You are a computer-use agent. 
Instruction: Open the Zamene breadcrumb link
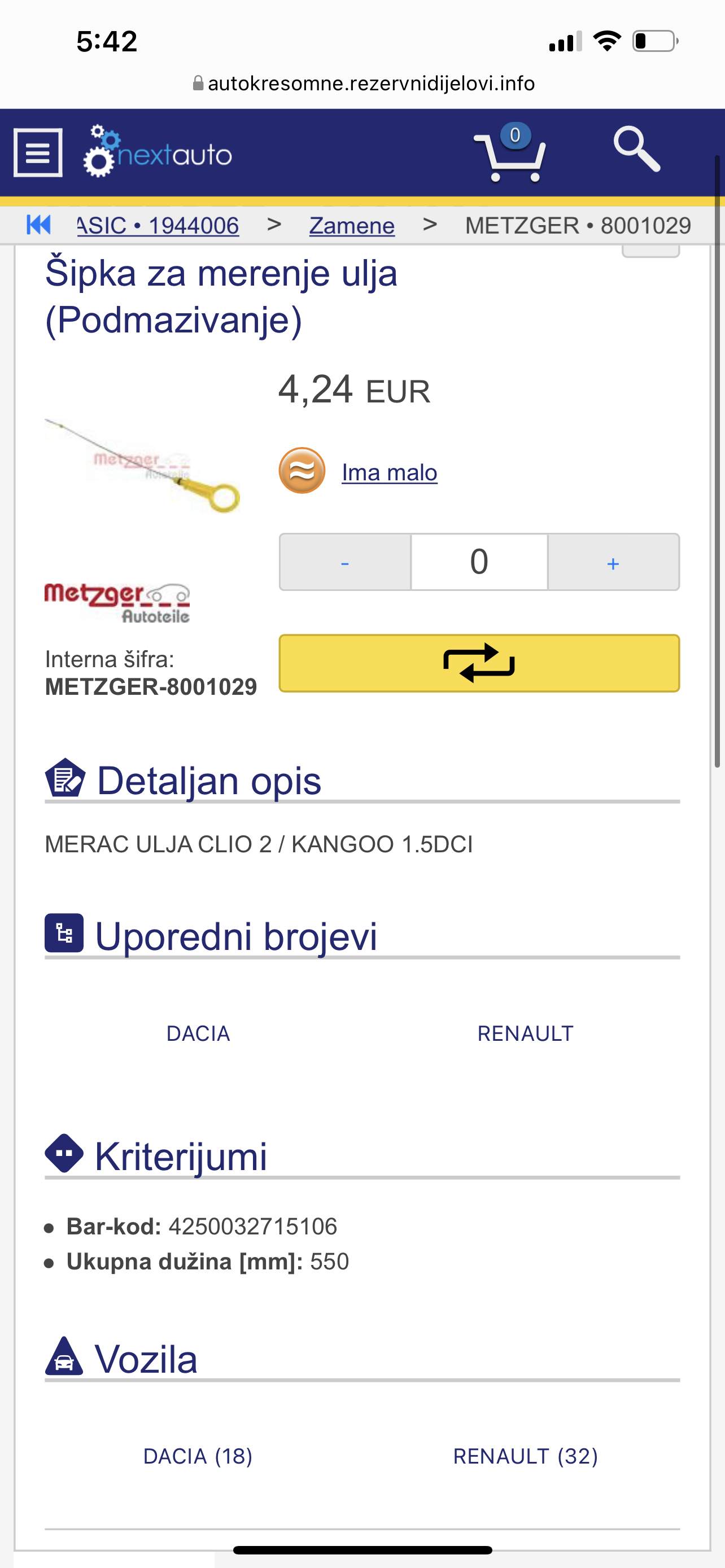point(352,226)
